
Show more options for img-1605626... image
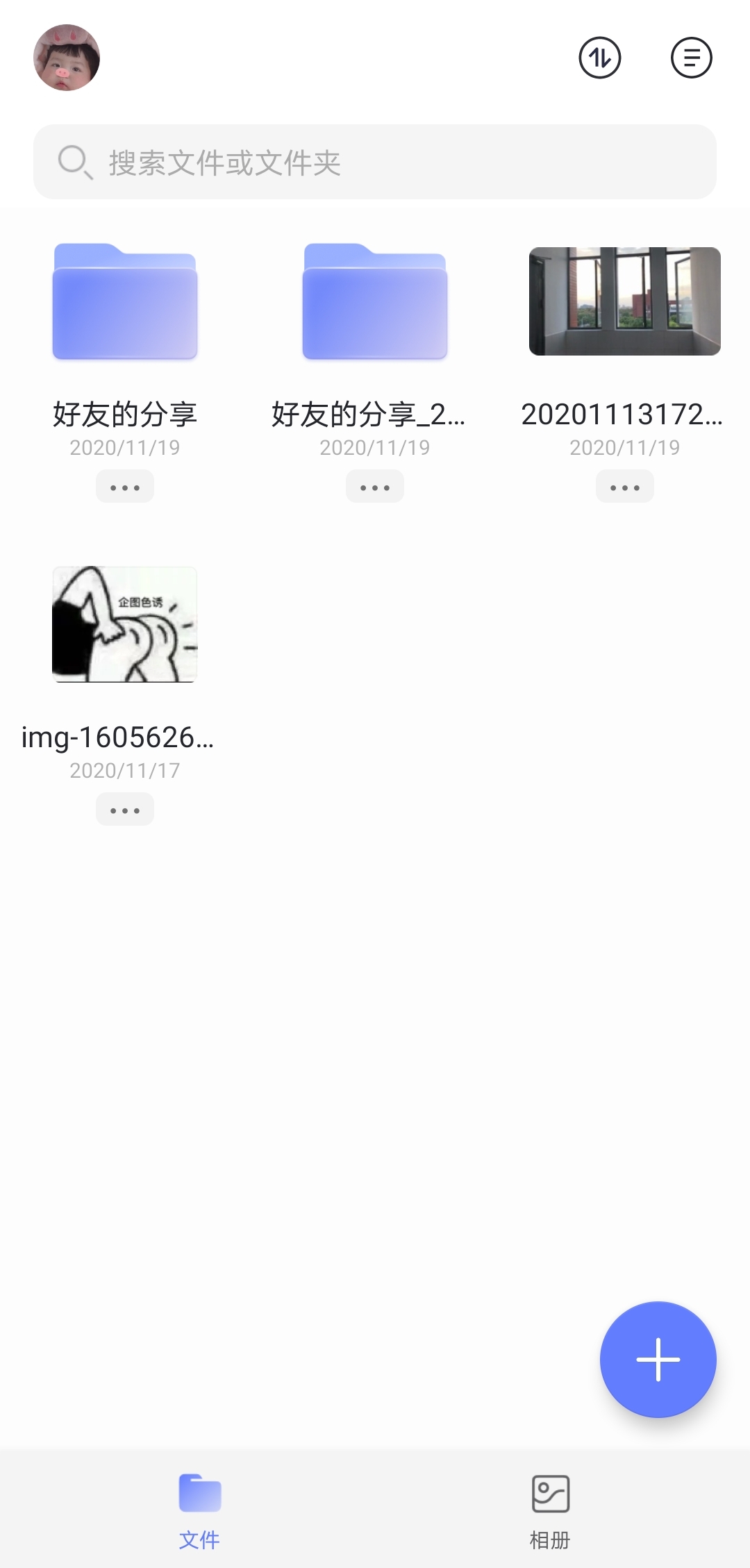(x=125, y=810)
